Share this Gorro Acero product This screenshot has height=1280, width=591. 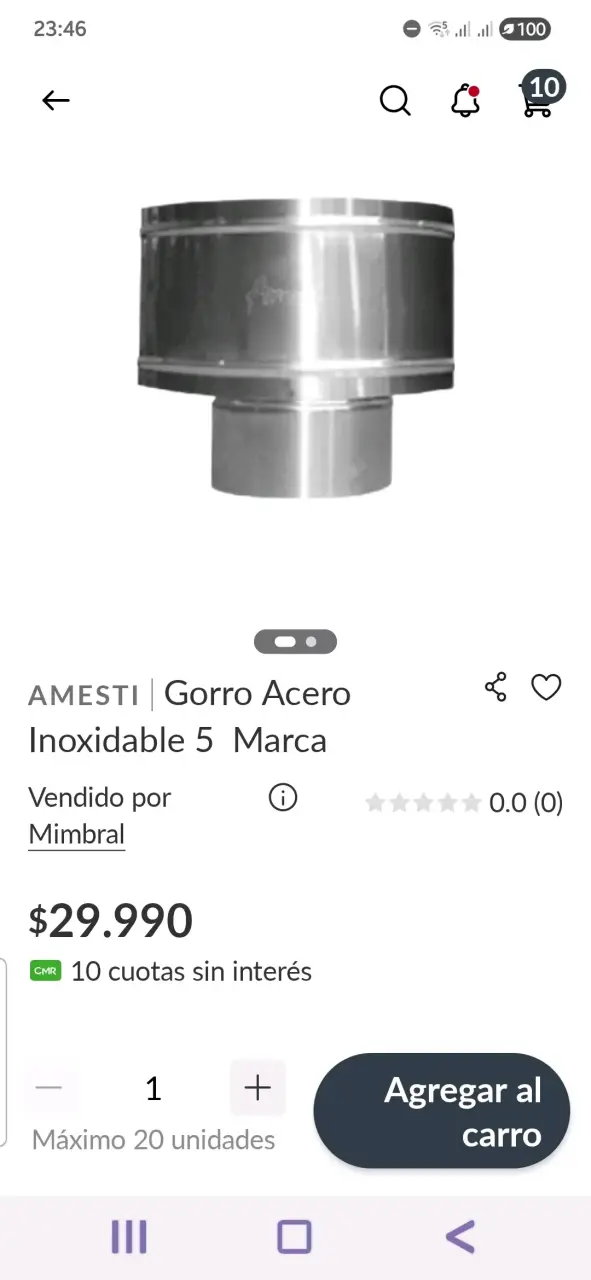(496, 687)
